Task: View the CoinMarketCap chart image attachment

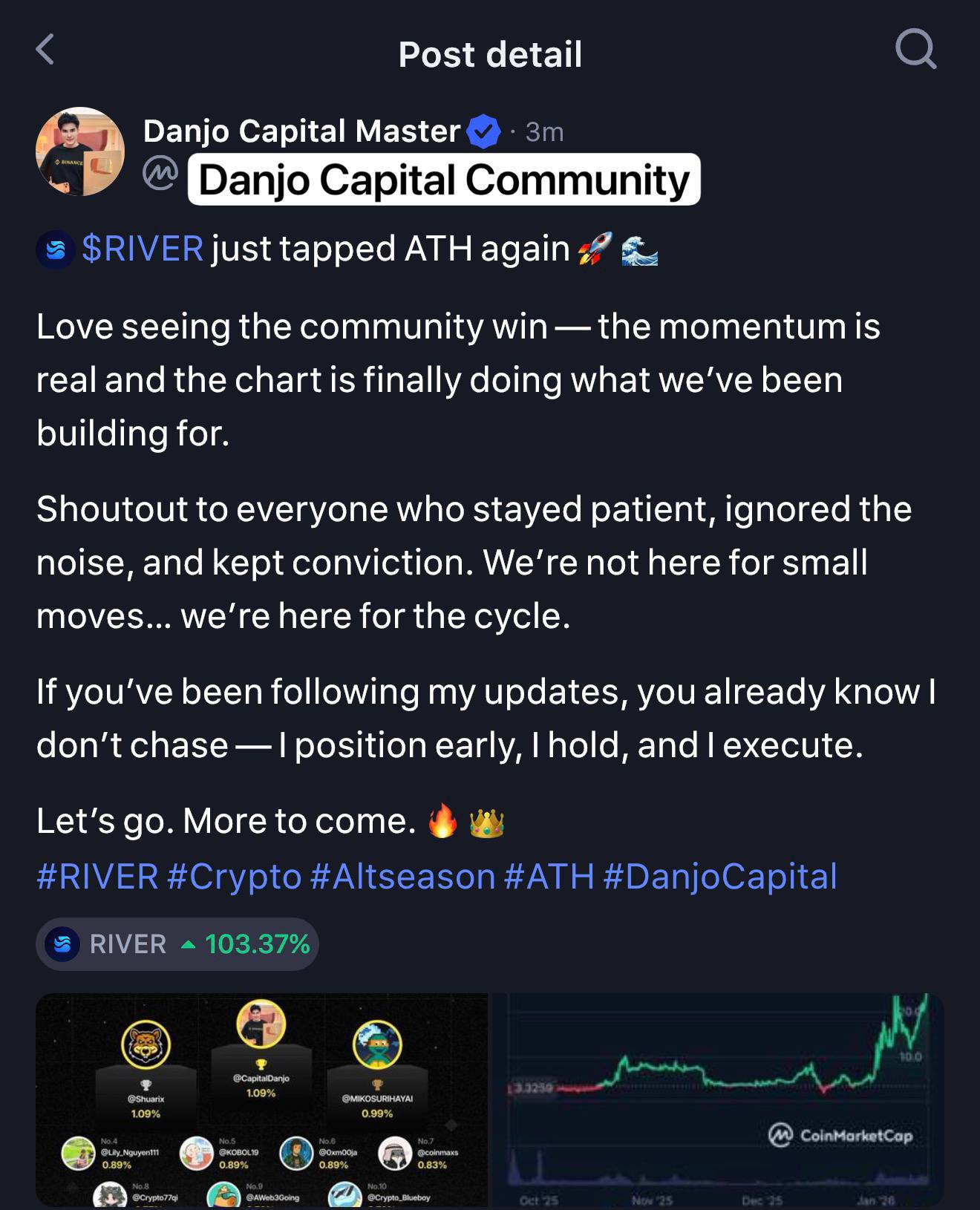Action: pos(717,1099)
